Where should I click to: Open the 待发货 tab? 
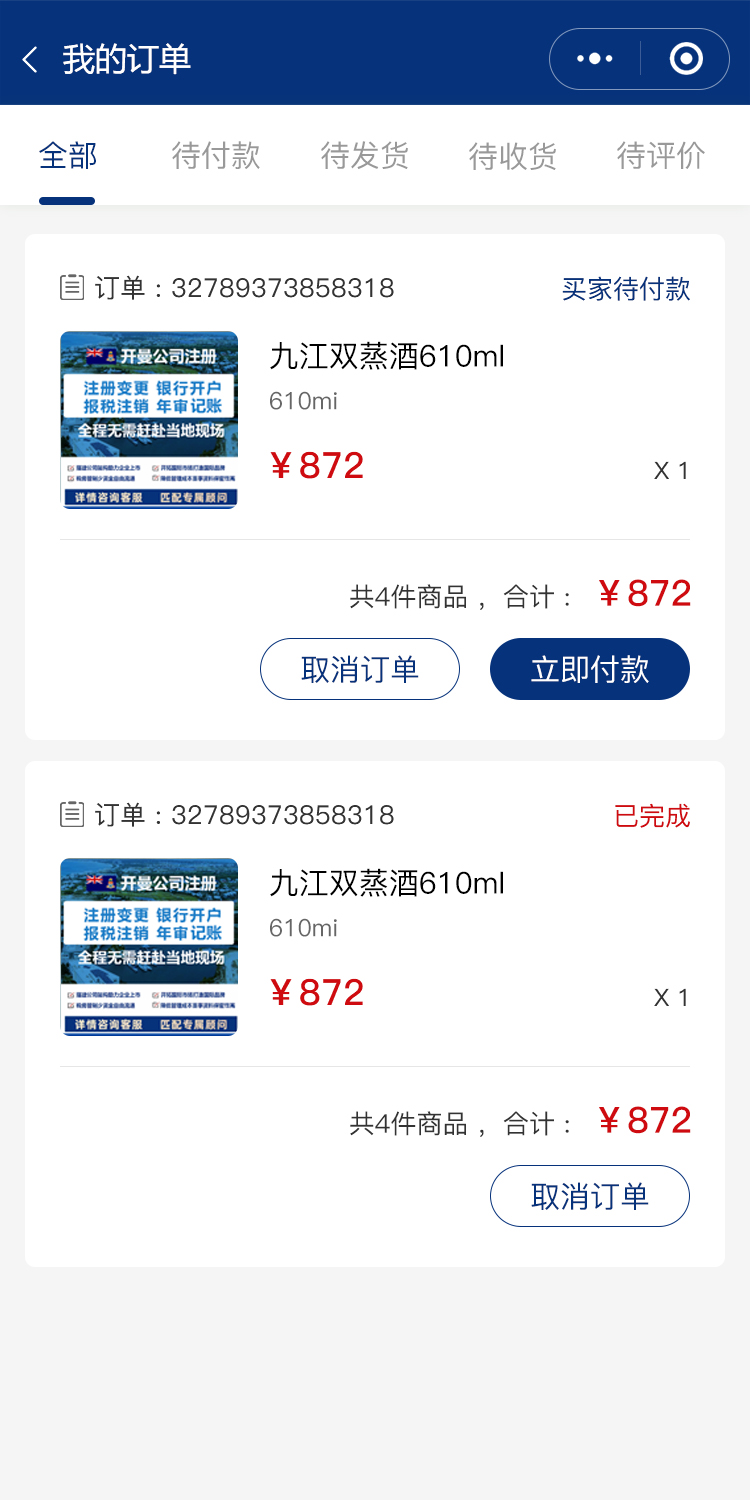click(364, 156)
